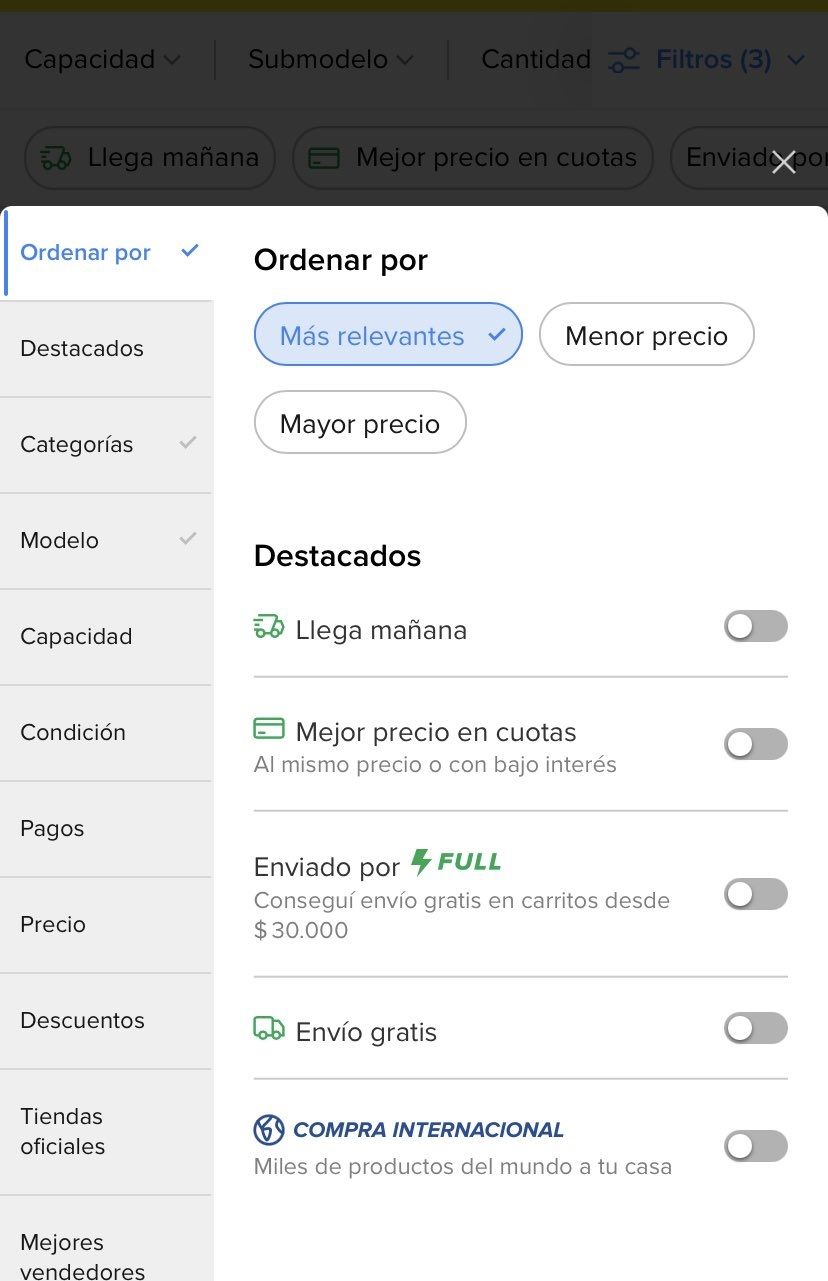Go to Categorías filter section
This screenshot has height=1281, width=828.
(x=106, y=445)
